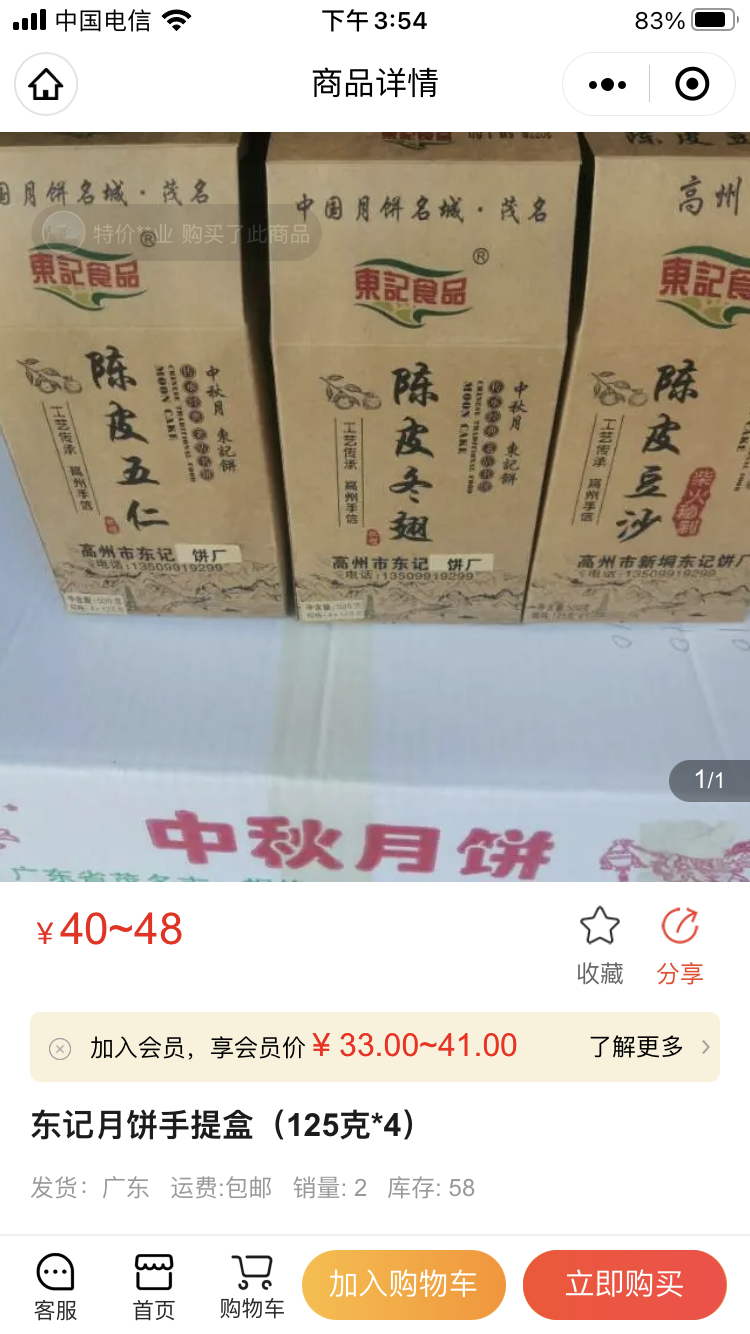This screenshot has height=1334, width=750.
Task: Open the three-dot more menu
Action: pos(607,85)
